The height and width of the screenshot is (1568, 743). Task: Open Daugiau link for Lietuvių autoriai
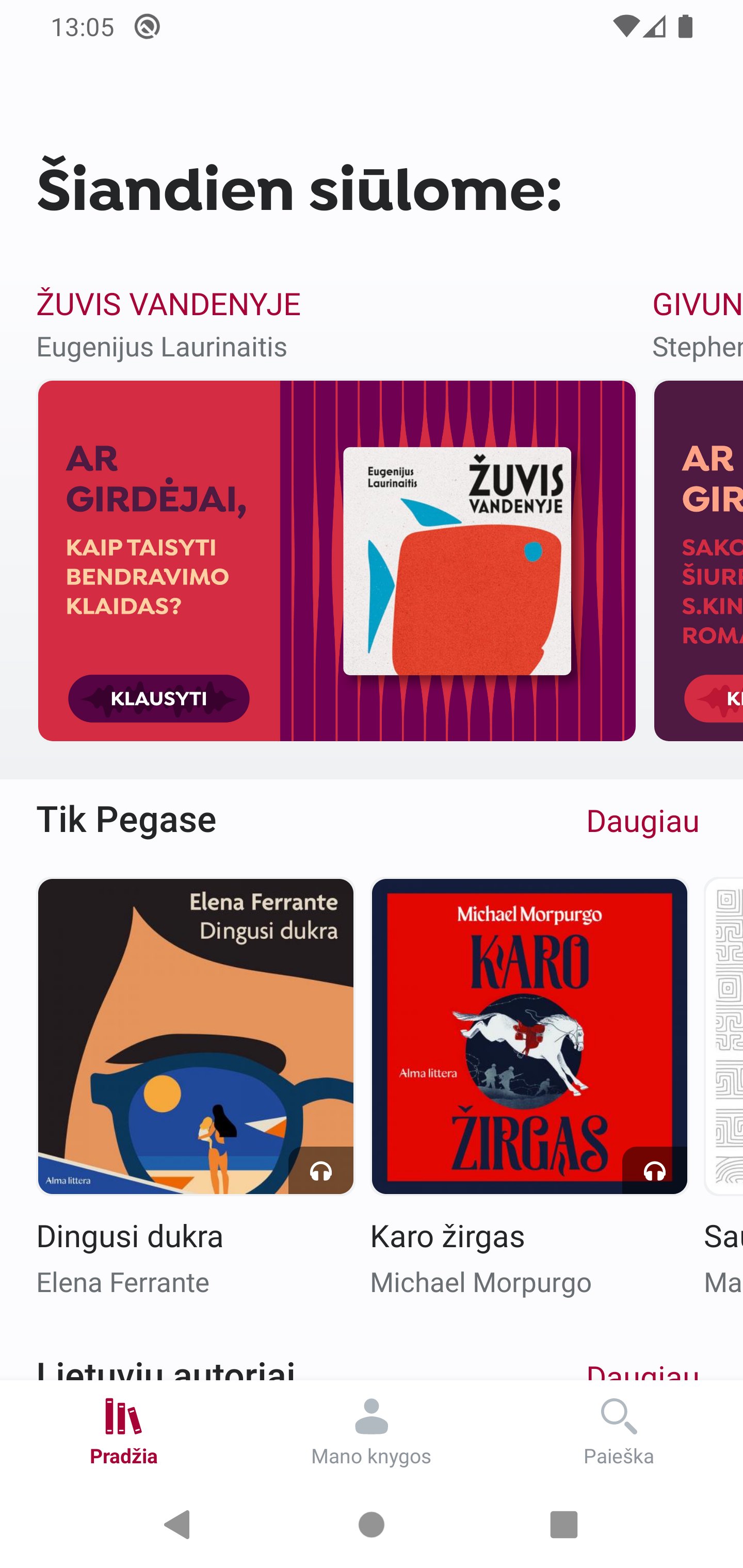(642, 1373)
